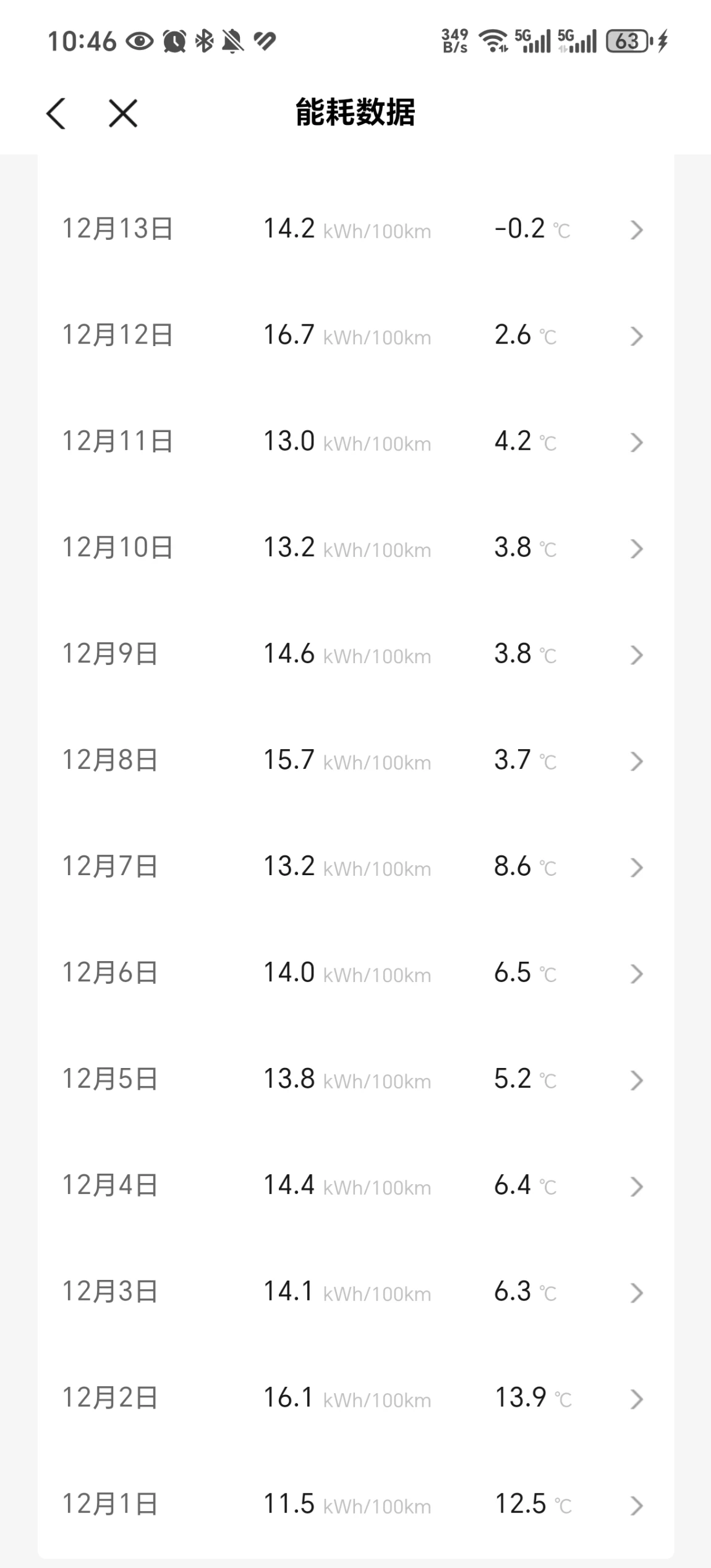711x1568 pixels.
Task: Open details for 12月4日
Action: 355,1186
